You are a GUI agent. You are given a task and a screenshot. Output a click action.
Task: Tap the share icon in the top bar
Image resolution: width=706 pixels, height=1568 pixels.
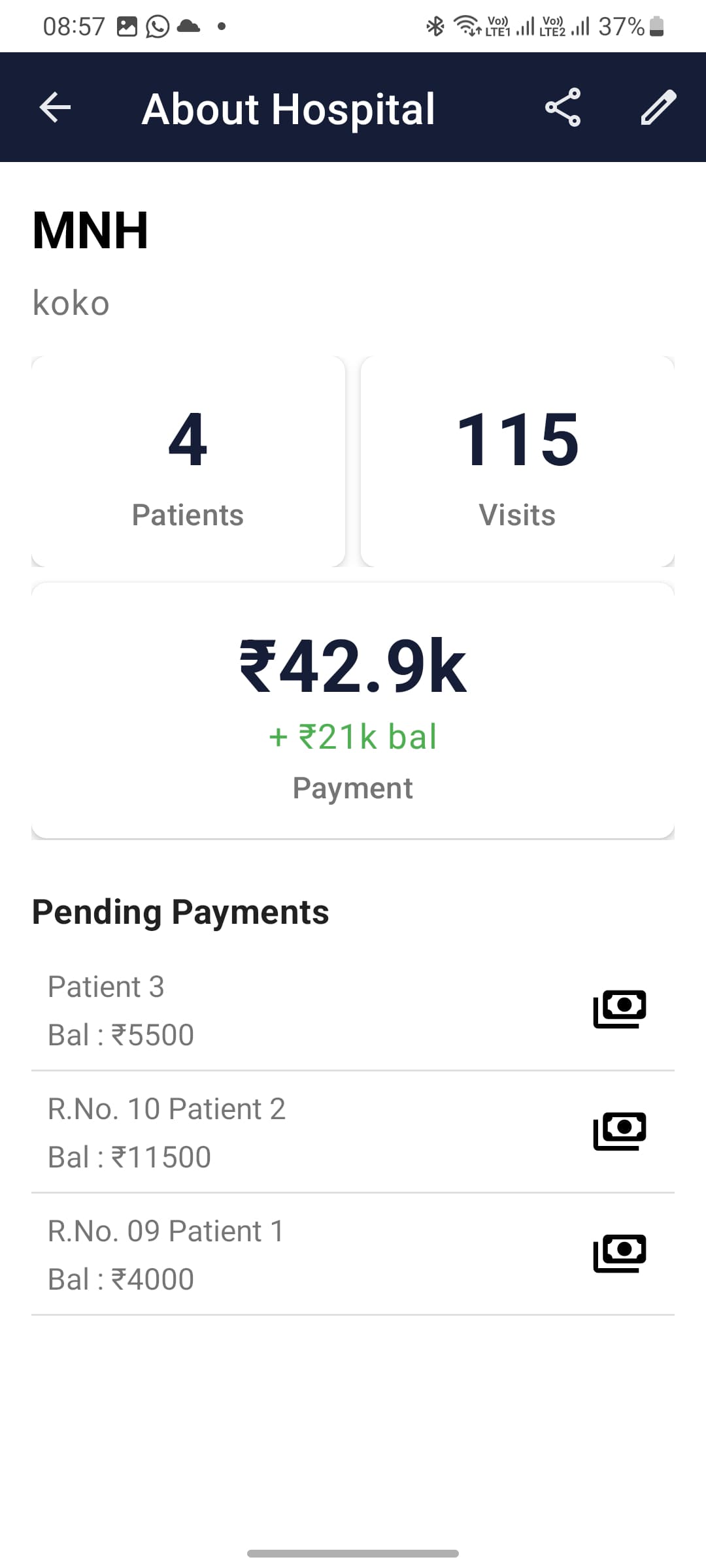pos(563,108)
